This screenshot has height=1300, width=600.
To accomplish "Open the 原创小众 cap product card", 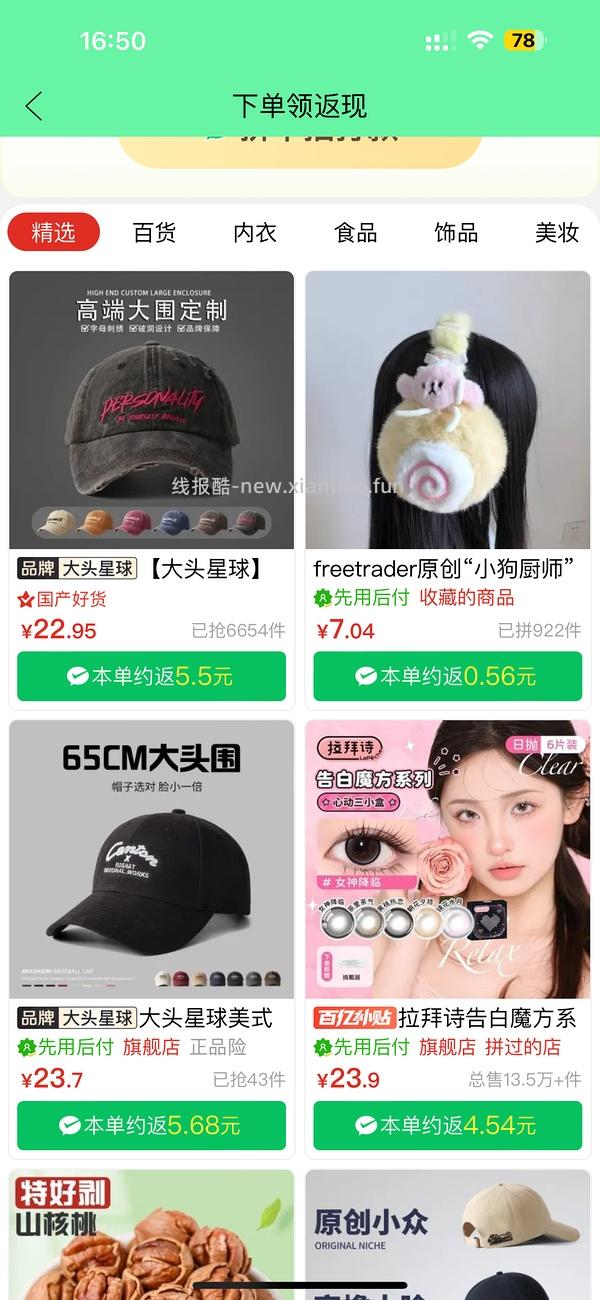I will click(448, 1235).
